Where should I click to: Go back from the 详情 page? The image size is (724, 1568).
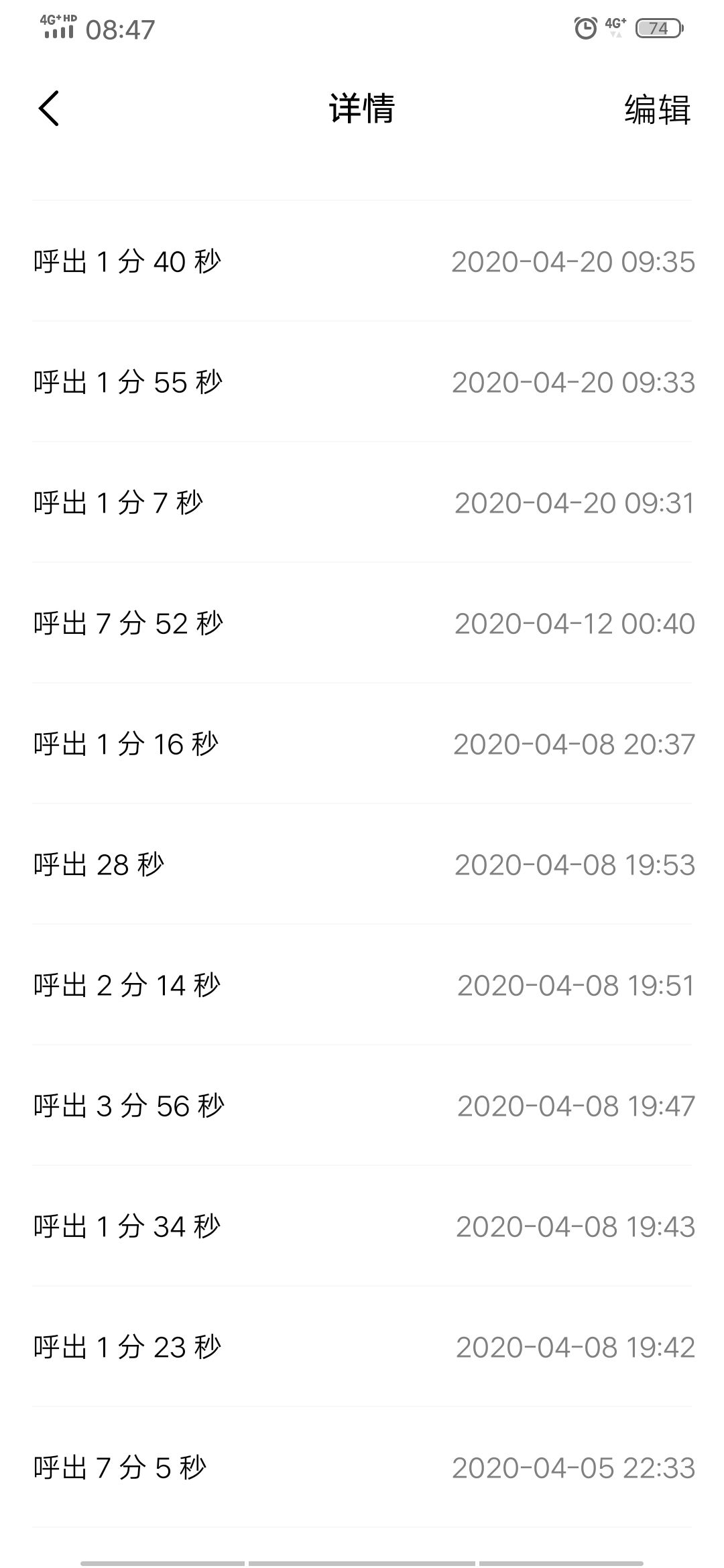49,109
